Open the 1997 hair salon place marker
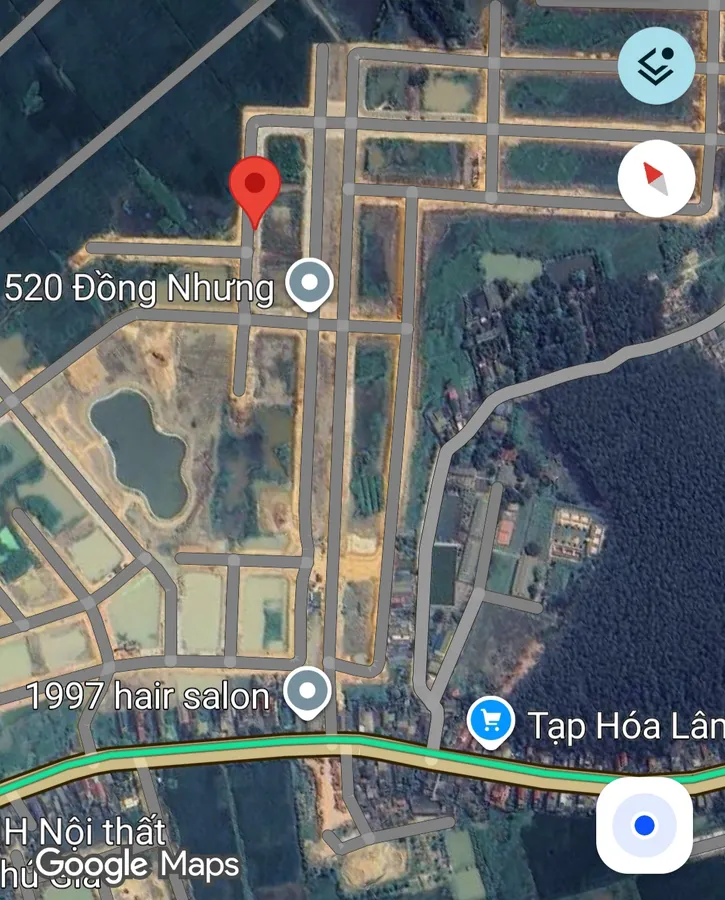The width and height of the screenshot is (725, 900). [x=307, y=692]
